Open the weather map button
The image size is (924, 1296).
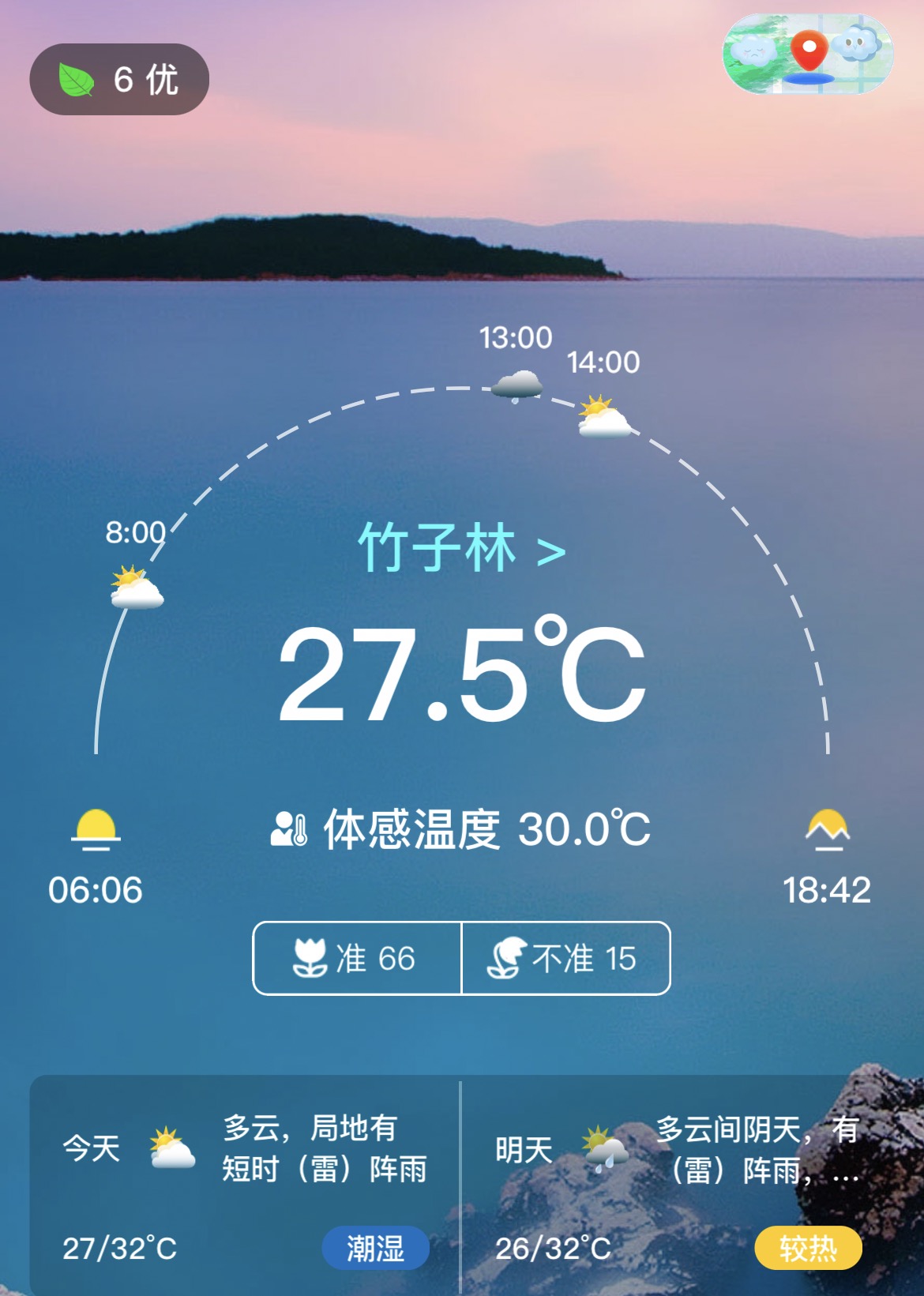tap(808, 54)
